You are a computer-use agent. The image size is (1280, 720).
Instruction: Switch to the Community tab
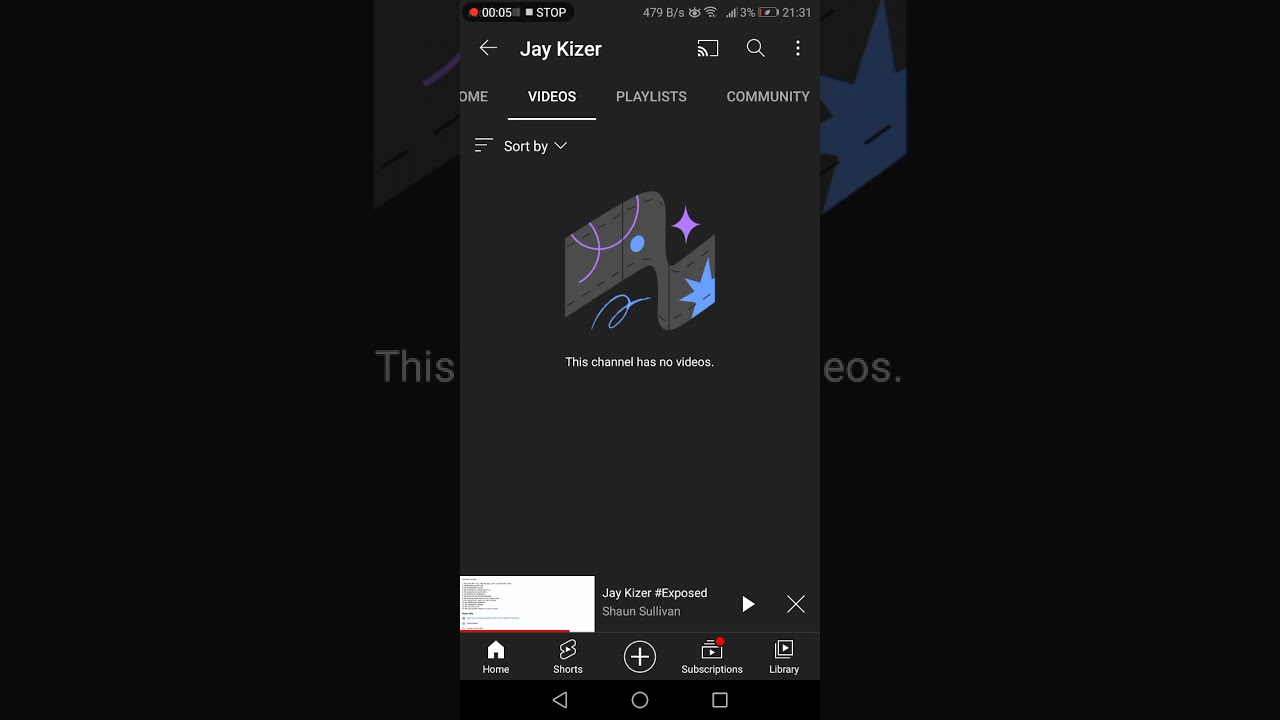(767, 97)
